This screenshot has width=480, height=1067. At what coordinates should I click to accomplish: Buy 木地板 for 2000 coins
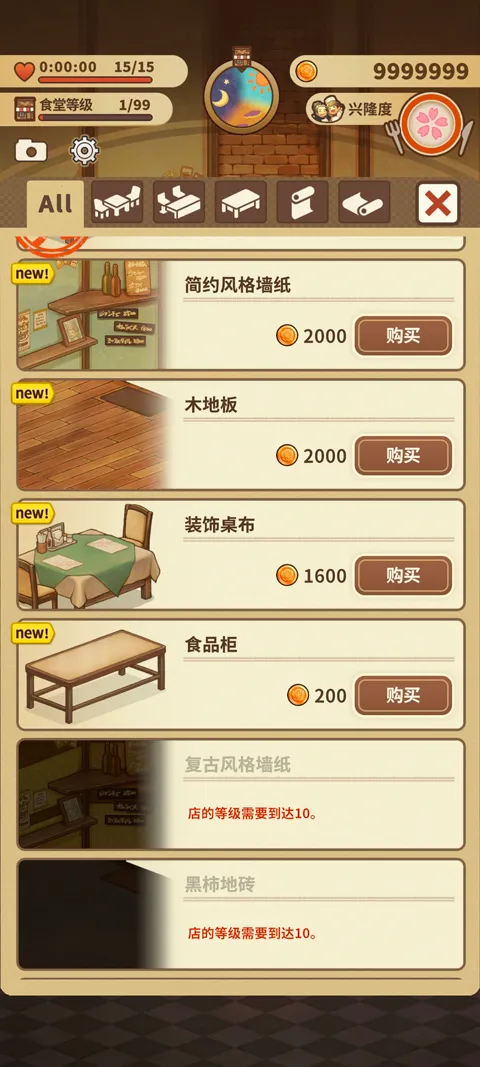(x=403, y=456)
